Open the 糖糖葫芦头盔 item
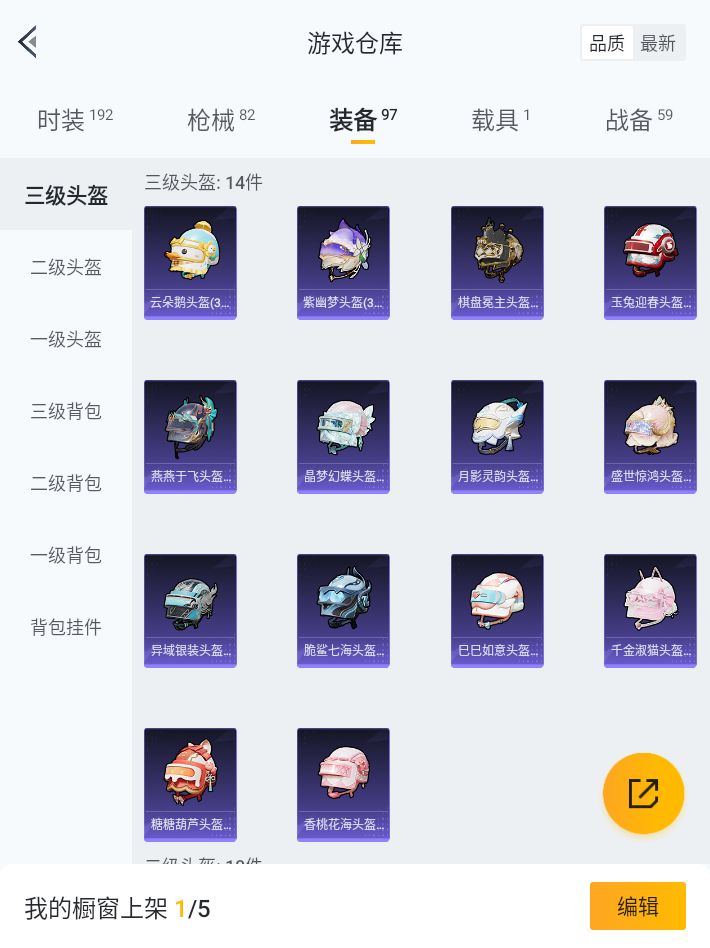The height and width of the screenshot is (948, 710). pyautogui.click(x=190, y=784)
